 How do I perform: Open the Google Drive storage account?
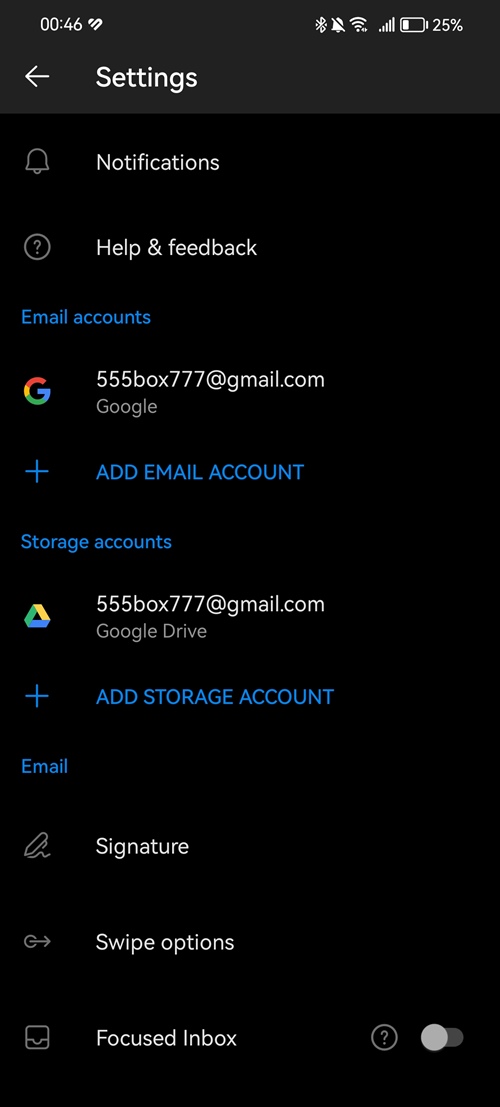click(250, 616)
